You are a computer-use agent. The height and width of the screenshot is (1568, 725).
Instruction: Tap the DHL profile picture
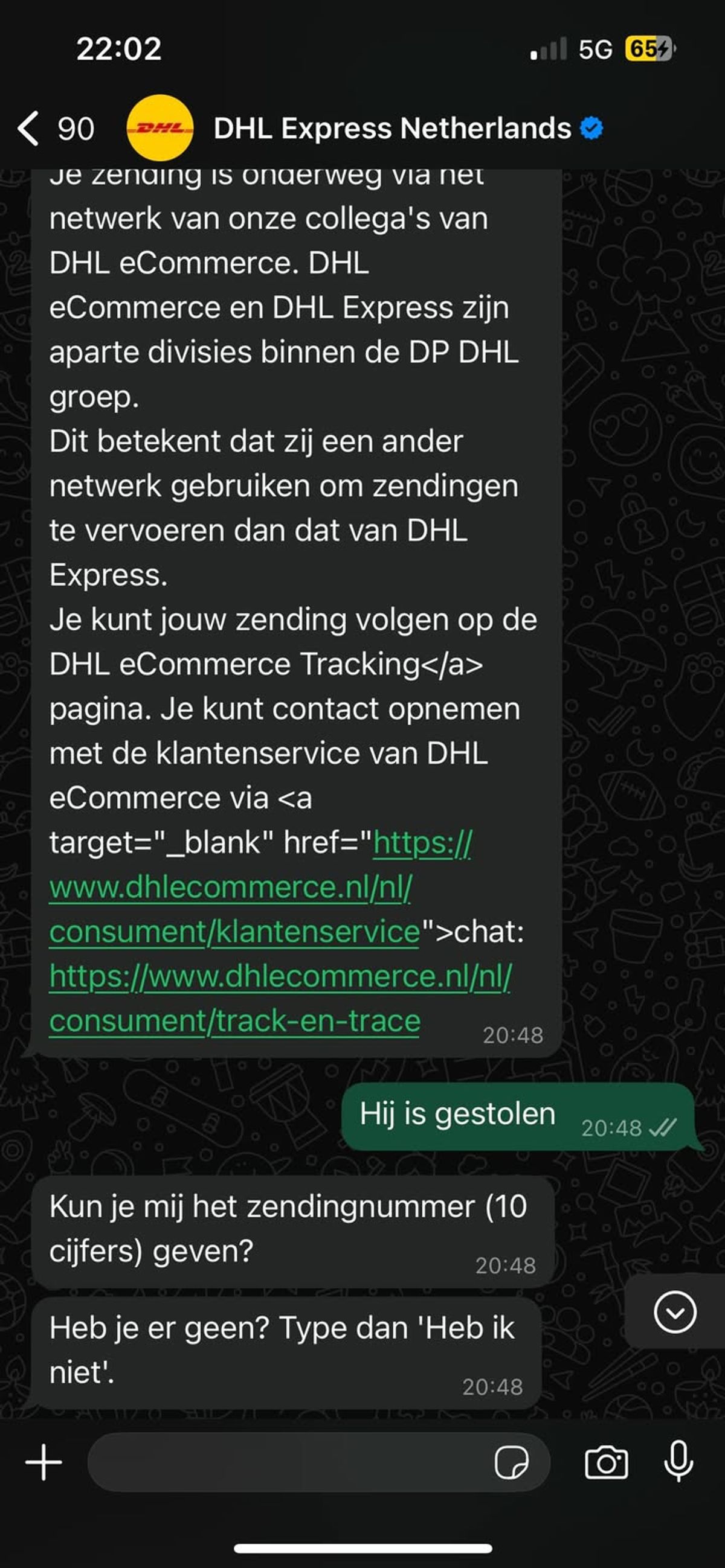click(x=159, y=129)
